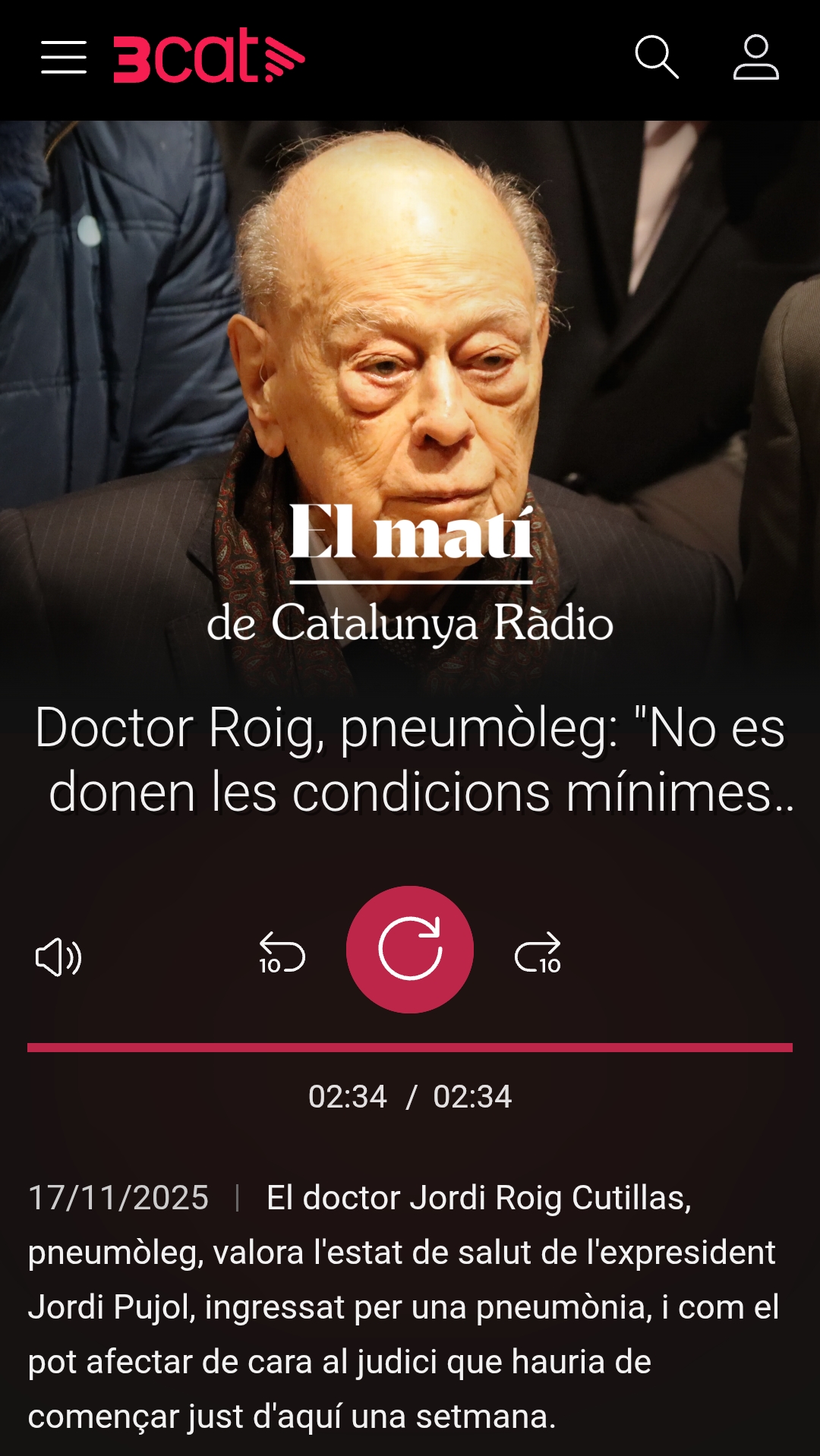Open El matí de Catalunya Ràdio program page
Image resolution: width=820 pixels, height=1456 pixels.
click(410, 577)
